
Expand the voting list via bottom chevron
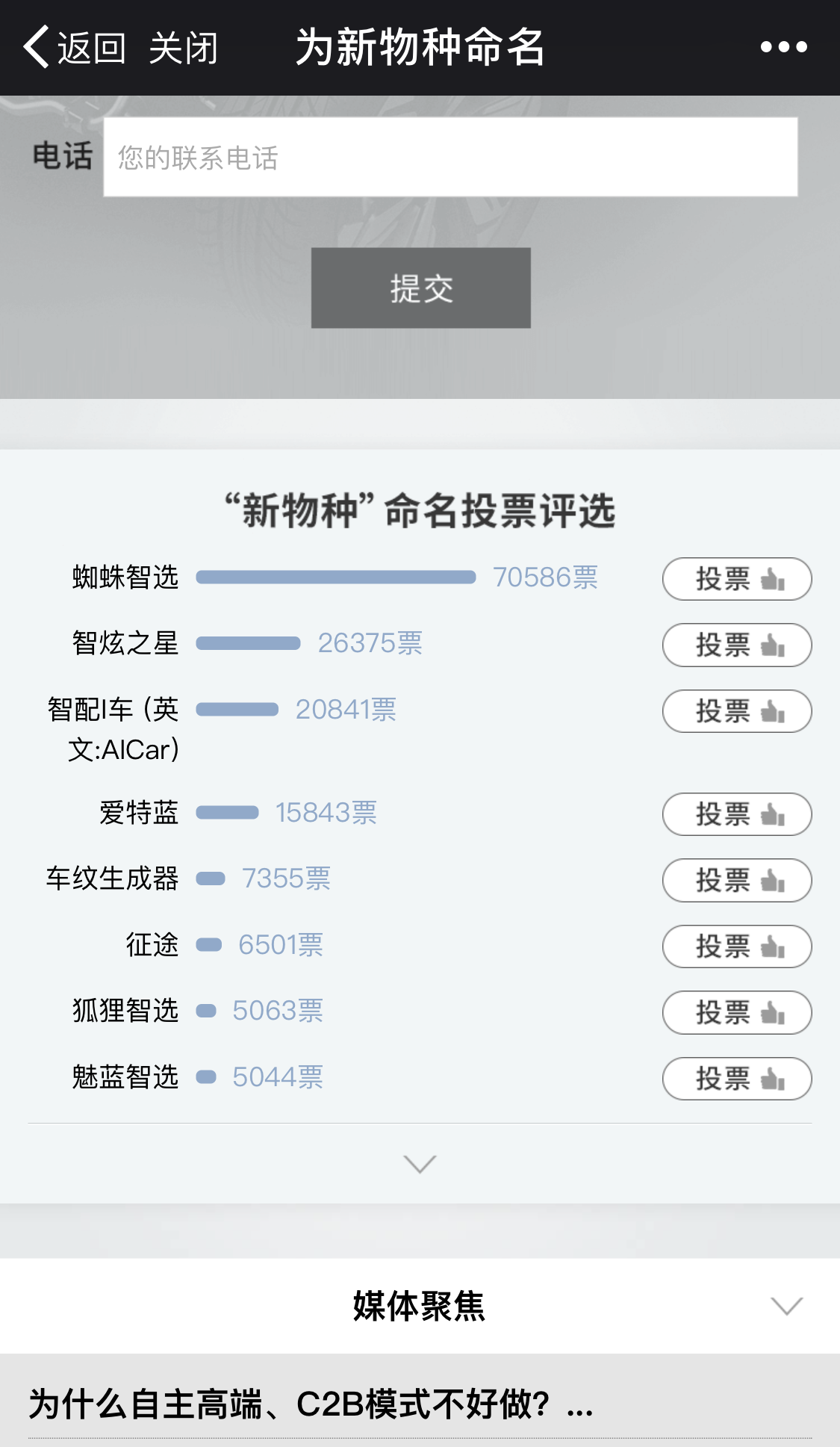coord(420,1164)
